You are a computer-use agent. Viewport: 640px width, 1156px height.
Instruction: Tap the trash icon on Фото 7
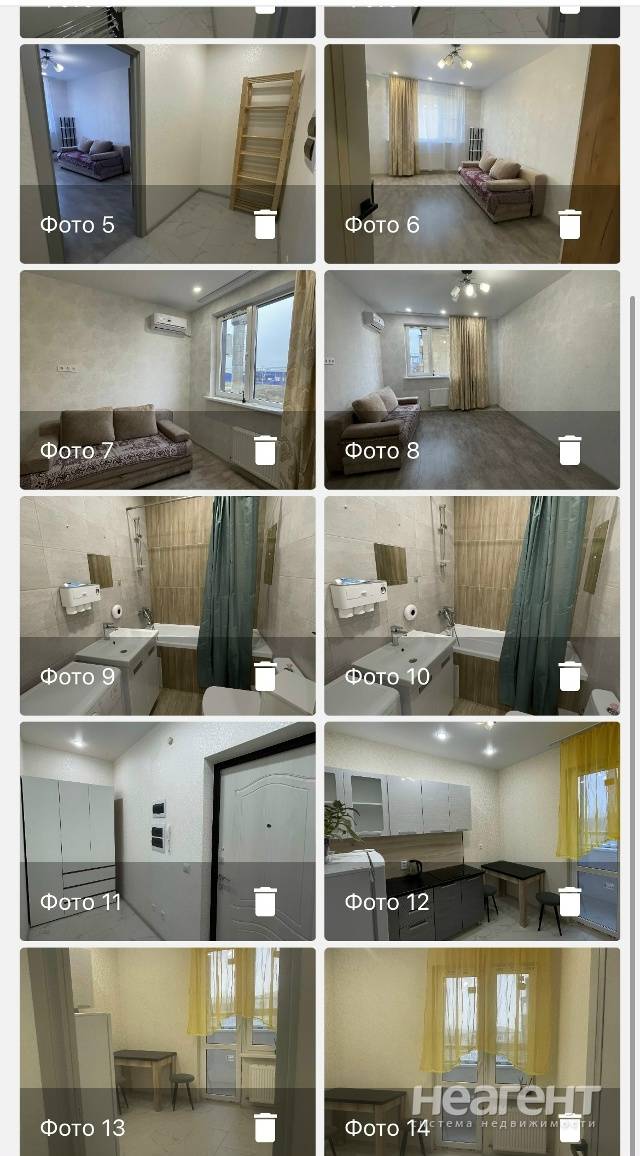coord(265,450)
